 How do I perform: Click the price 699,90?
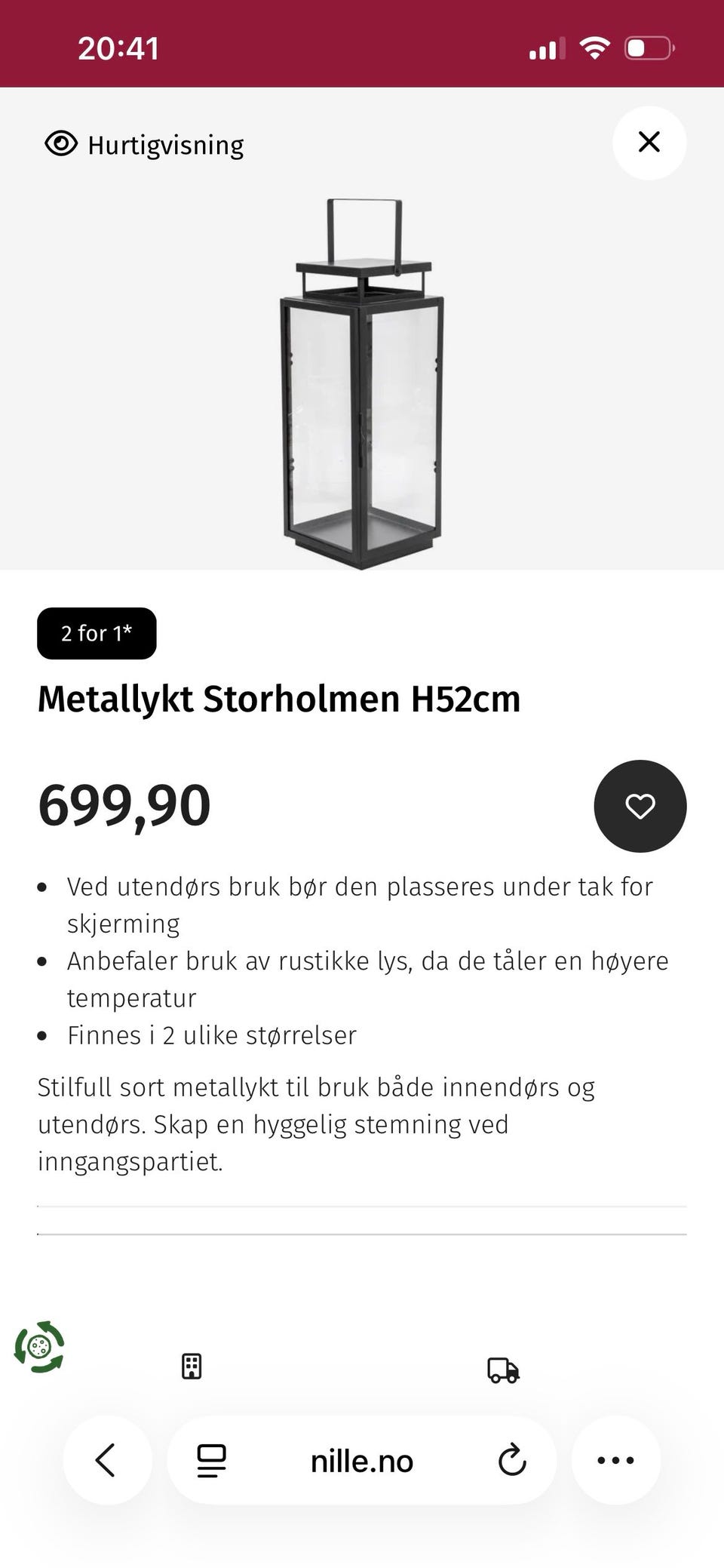[x=124, y=805]
